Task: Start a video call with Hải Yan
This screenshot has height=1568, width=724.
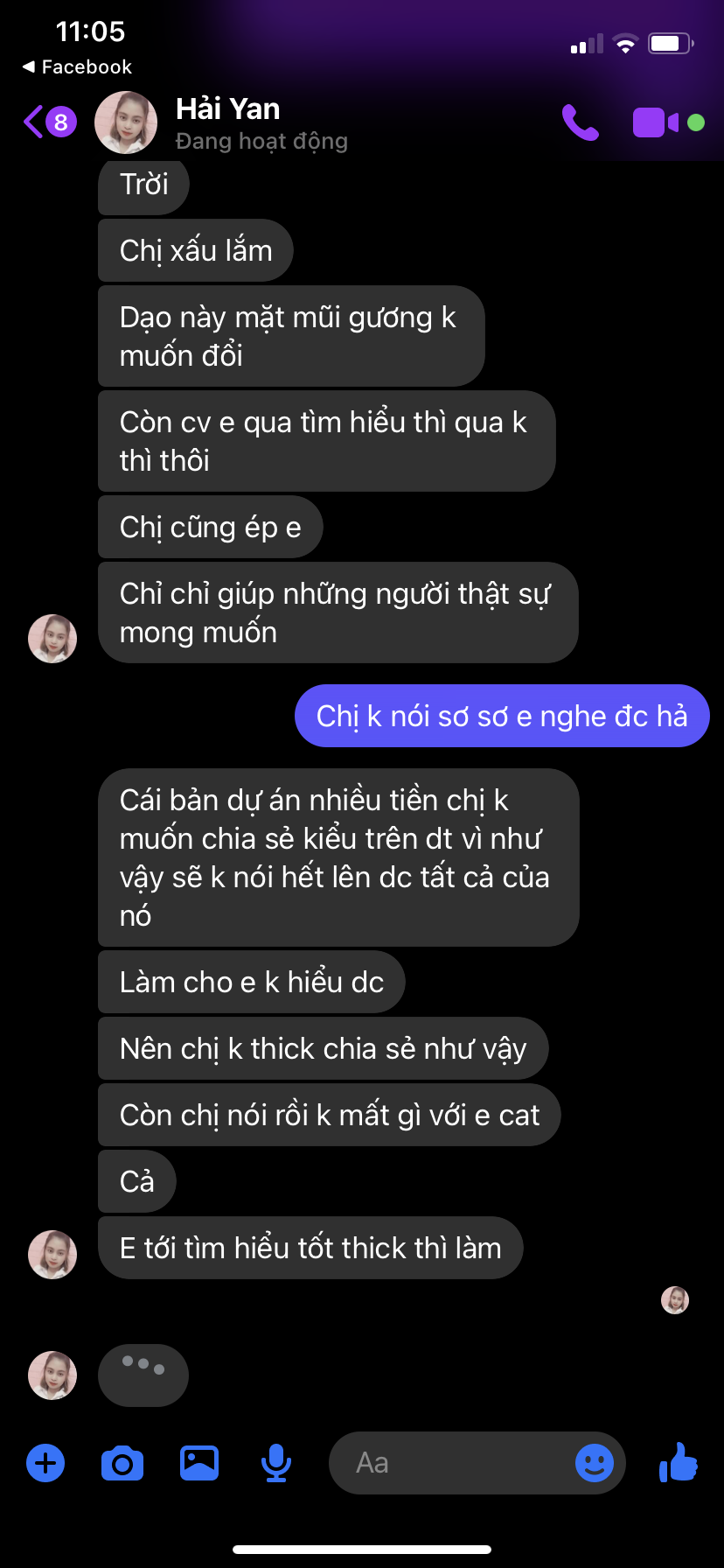Action: click(655, 122)
